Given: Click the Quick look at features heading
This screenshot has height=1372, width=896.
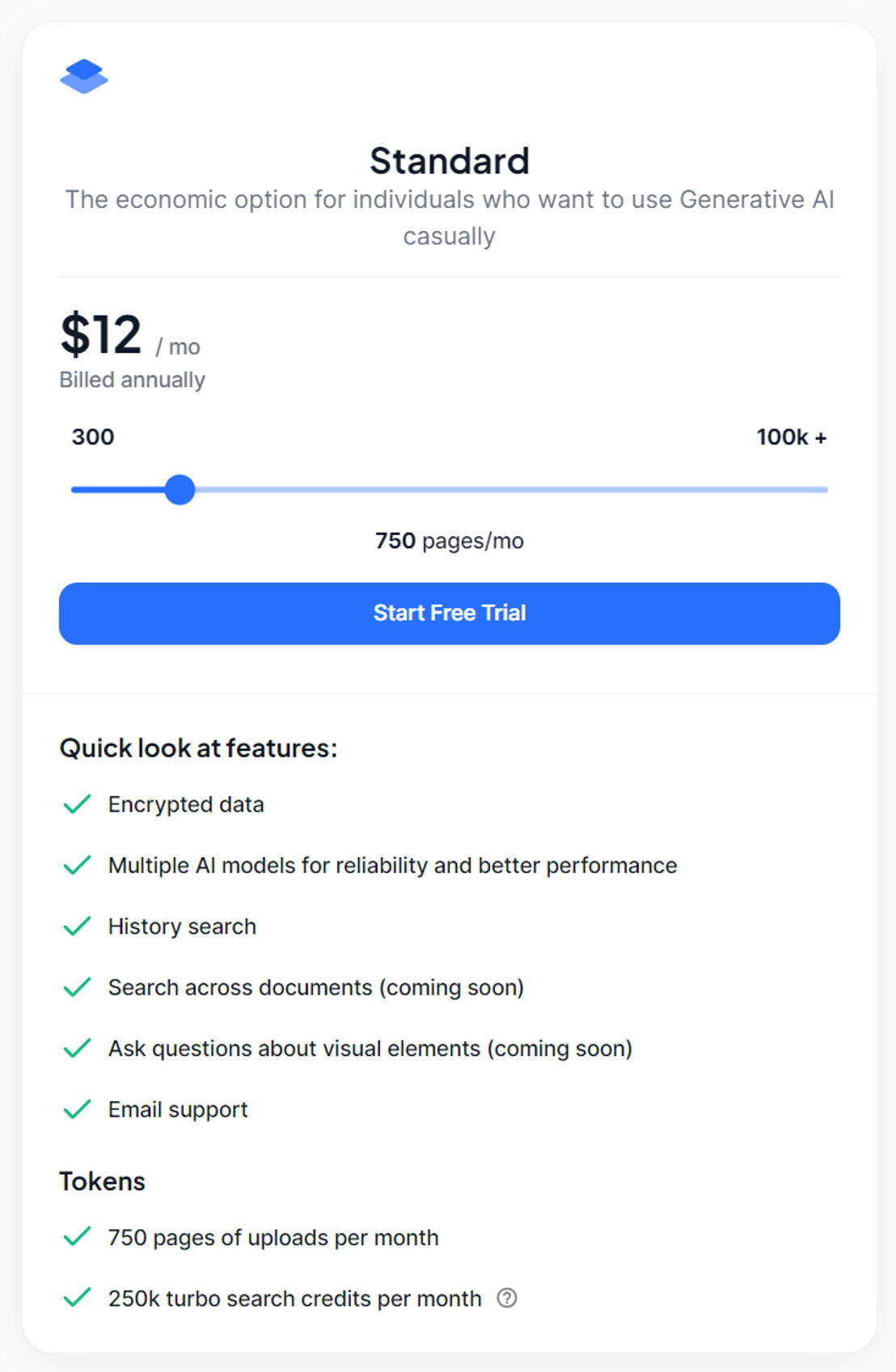Looking at the screenshot, I should point(199,748).
